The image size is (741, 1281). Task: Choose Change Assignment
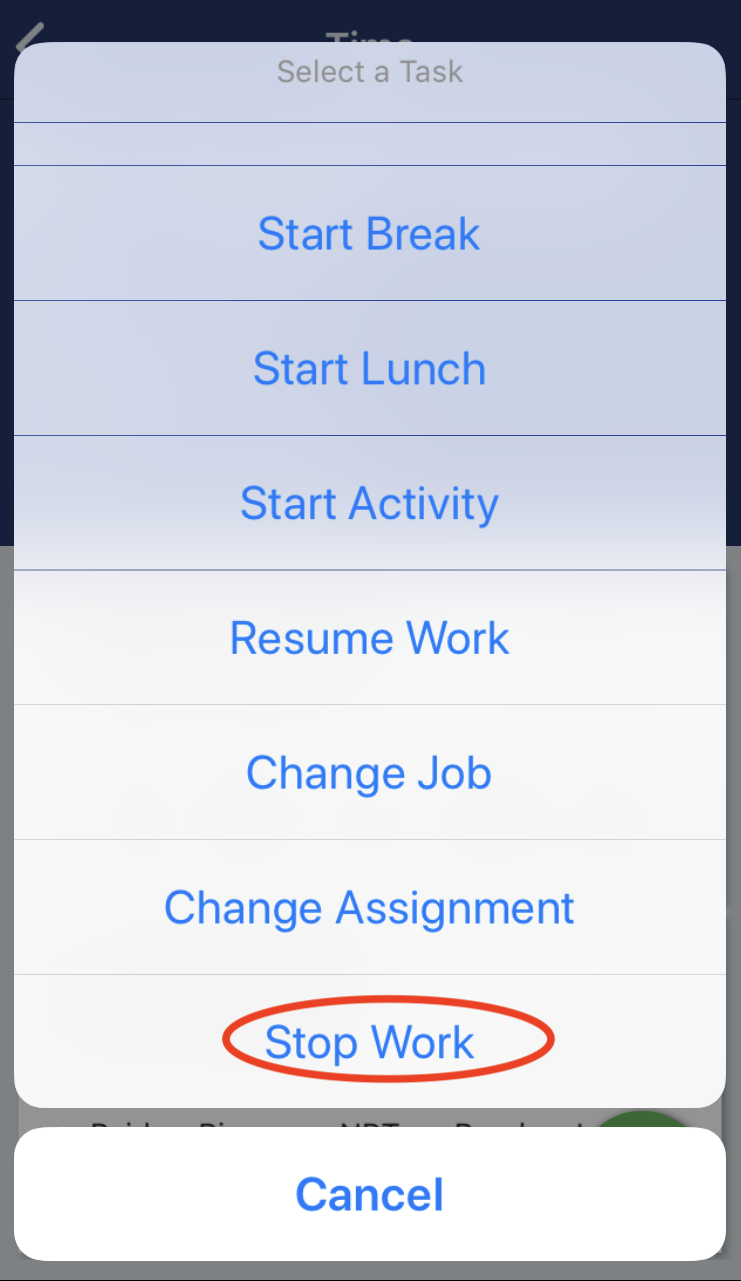(x=369, y=908)
